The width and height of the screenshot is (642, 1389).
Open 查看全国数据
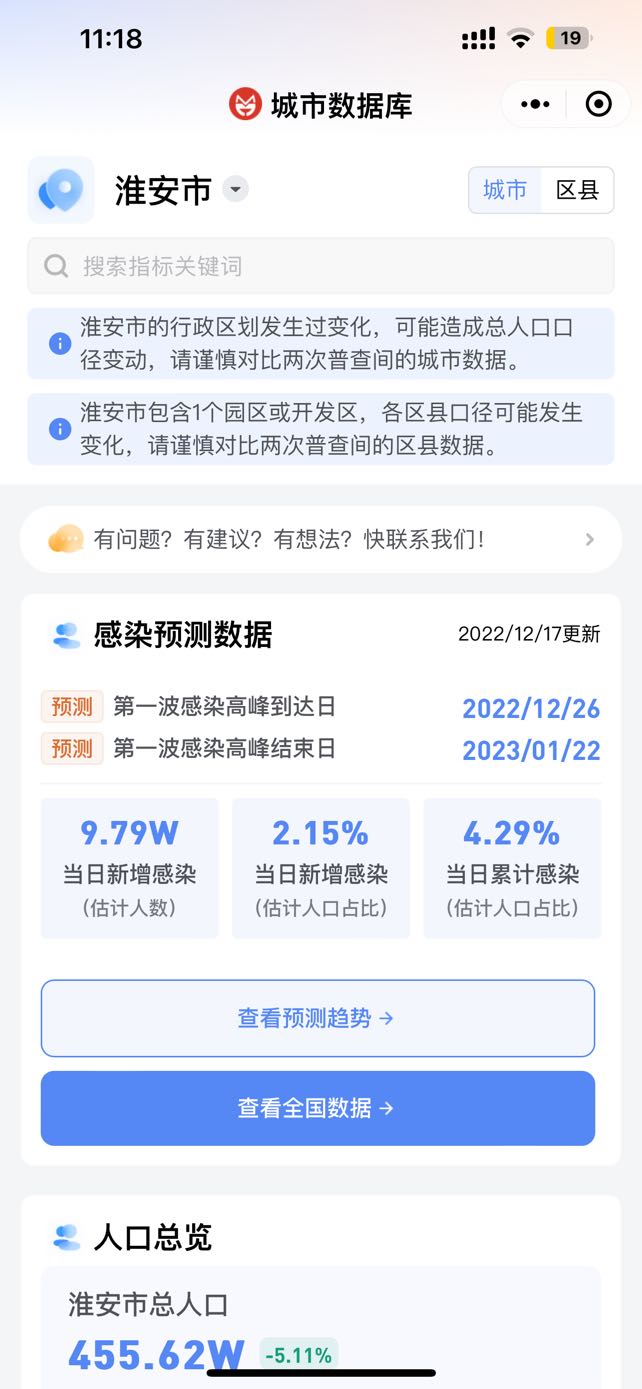point(318,1108)
